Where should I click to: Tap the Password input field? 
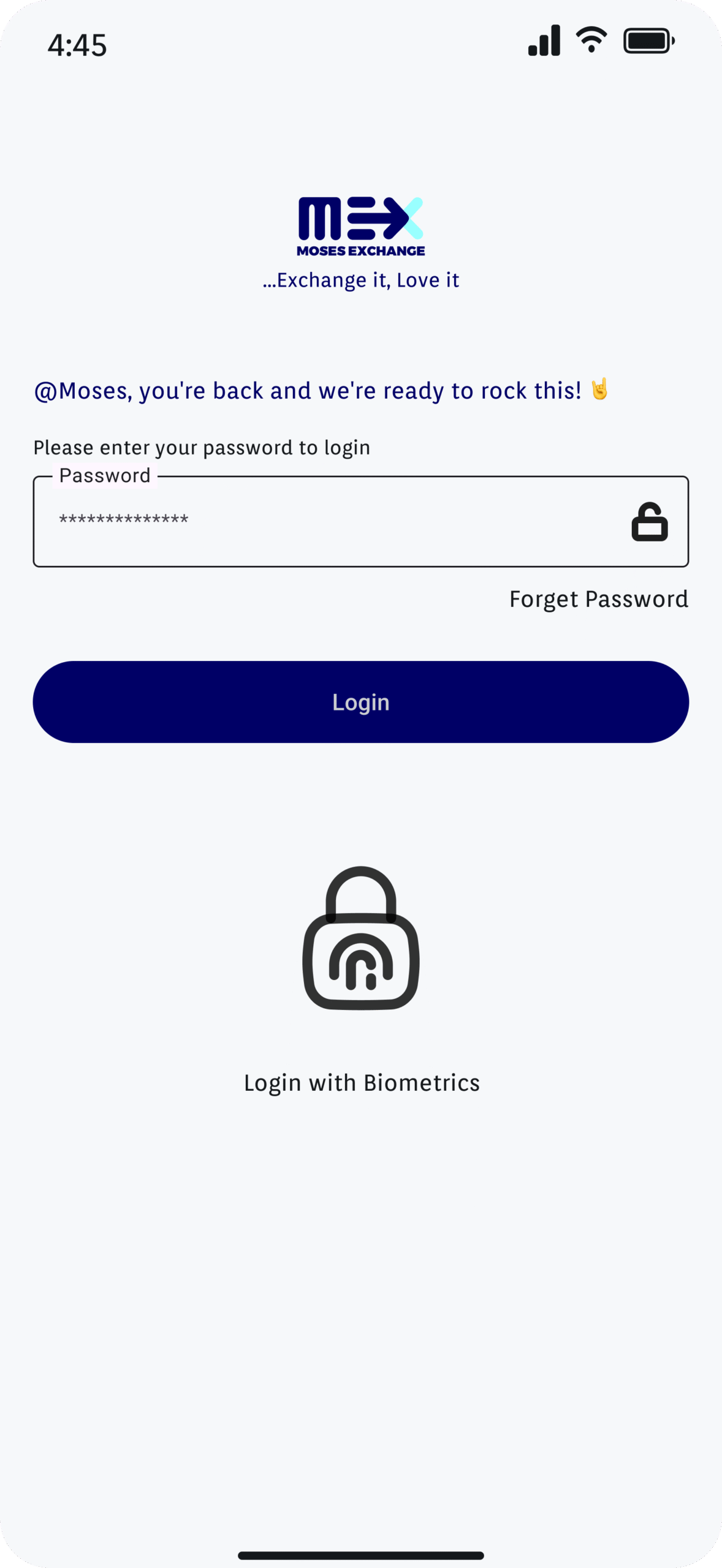coord(360,521)
